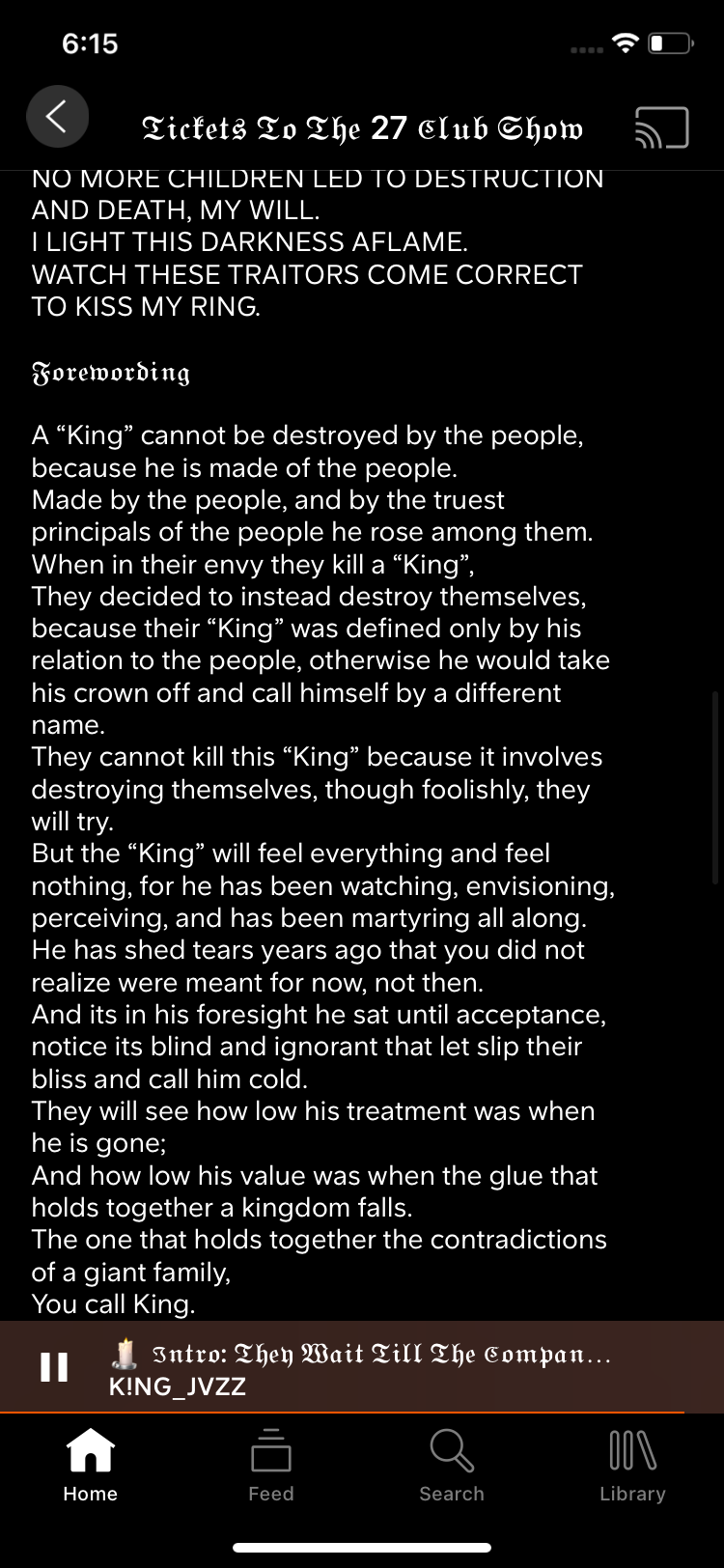Go back using the arrow button

click(x=57, y=117)
